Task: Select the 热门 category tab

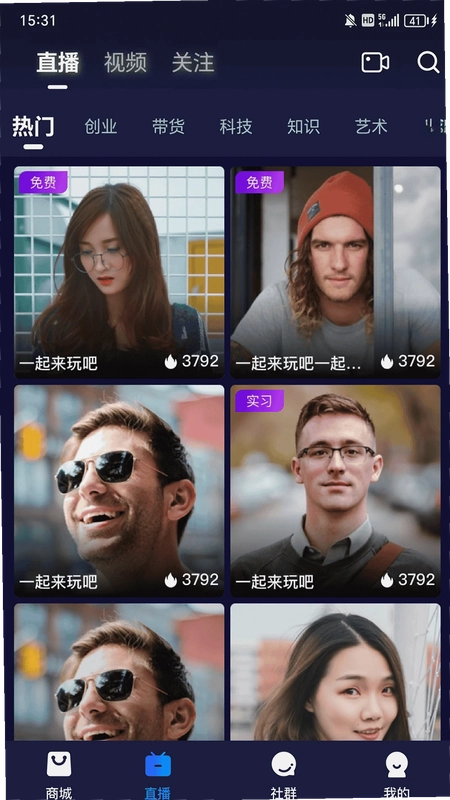Action: tap(33, 126)
